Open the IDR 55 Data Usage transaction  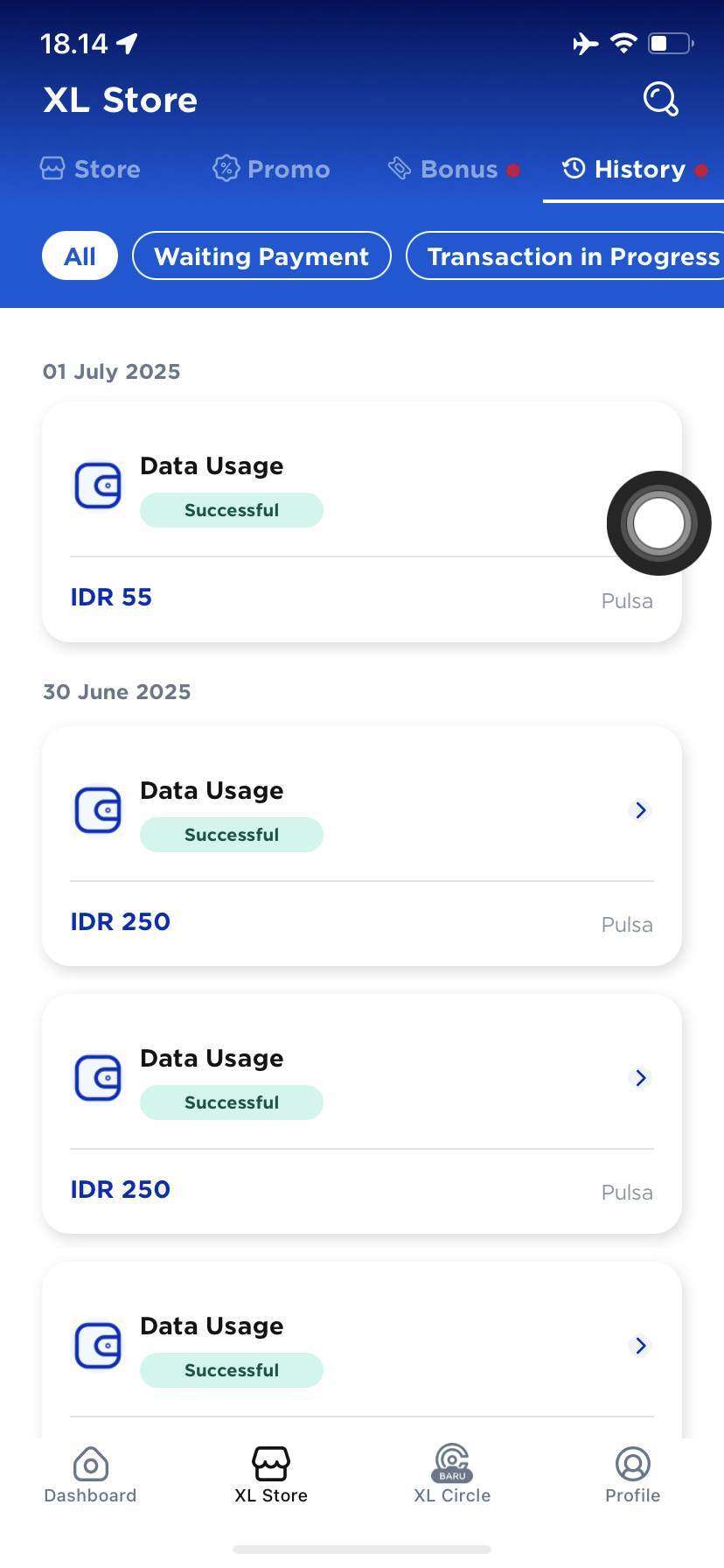[361, 522]
